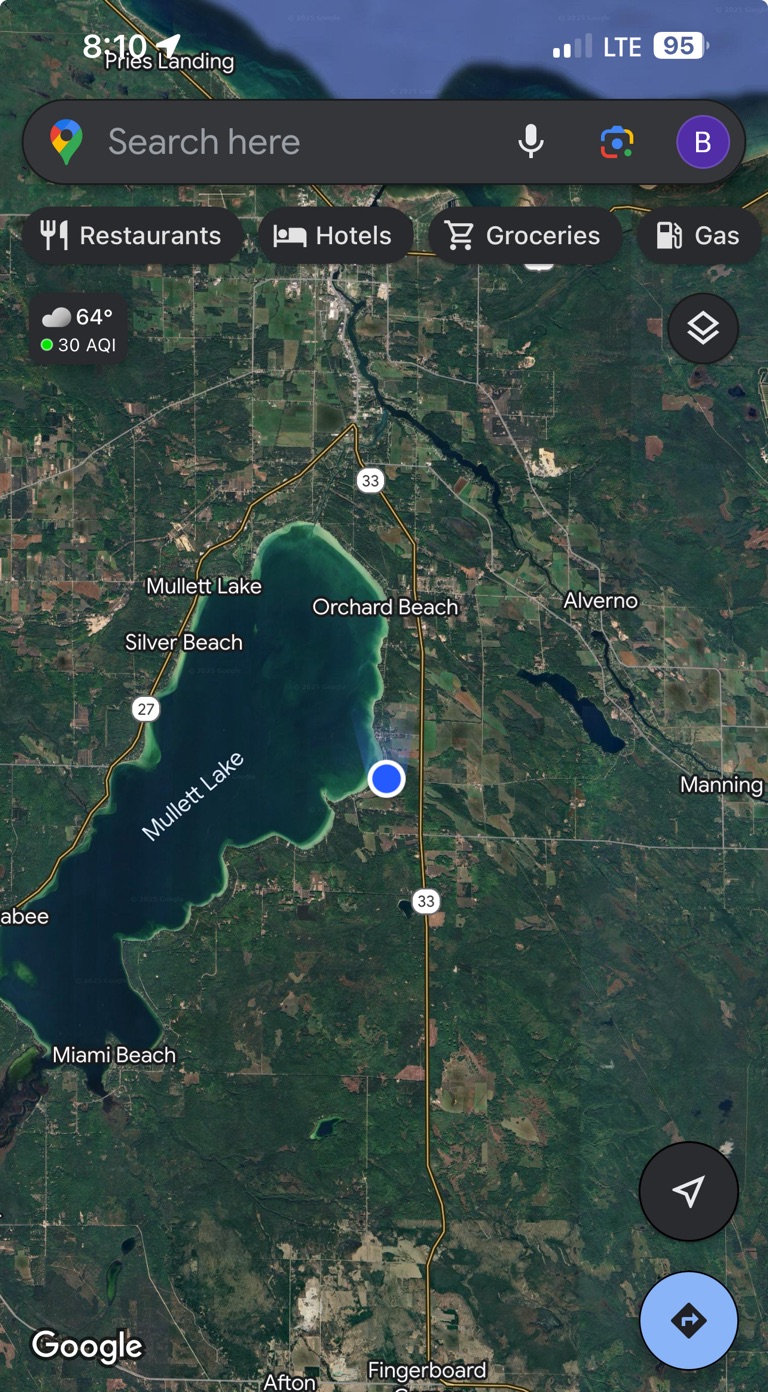Select the Restaurants chip
Viewport: 768px width, 1392px height.
coord(132,236)
